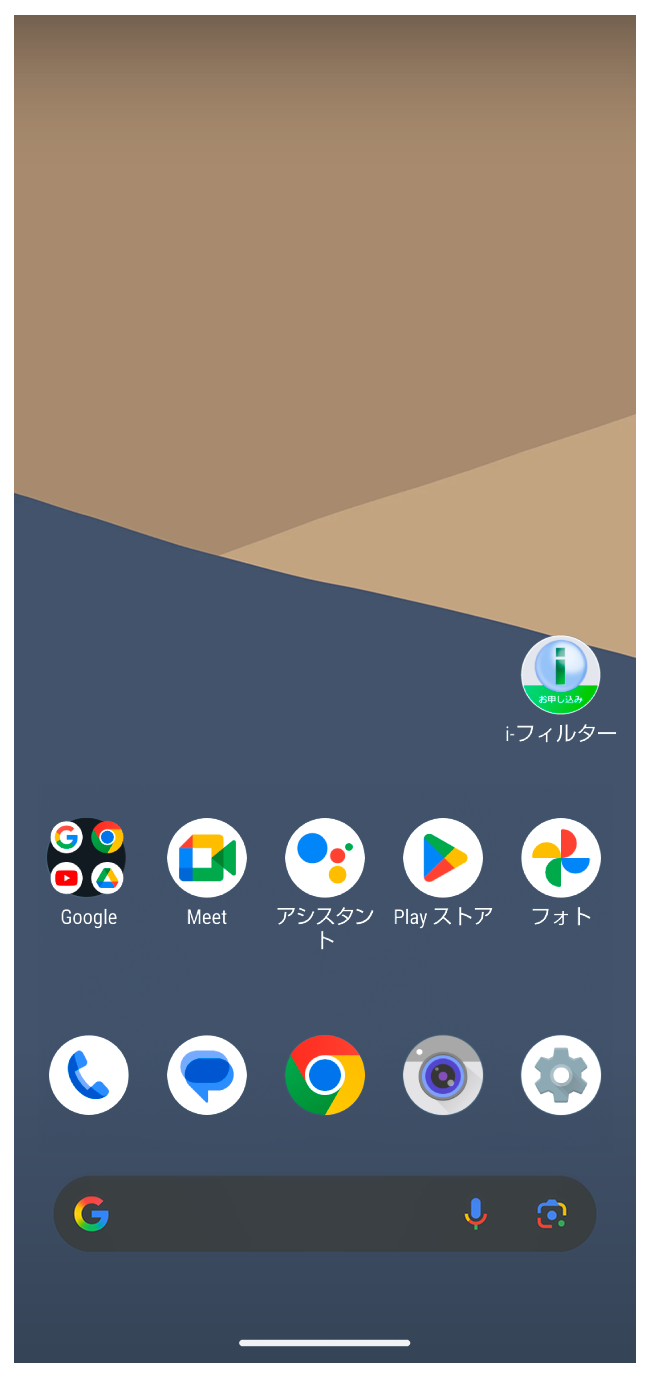Open Google Lens from search bar
Viewport: 650px width, 1378px height.
tap(551, 1214)
